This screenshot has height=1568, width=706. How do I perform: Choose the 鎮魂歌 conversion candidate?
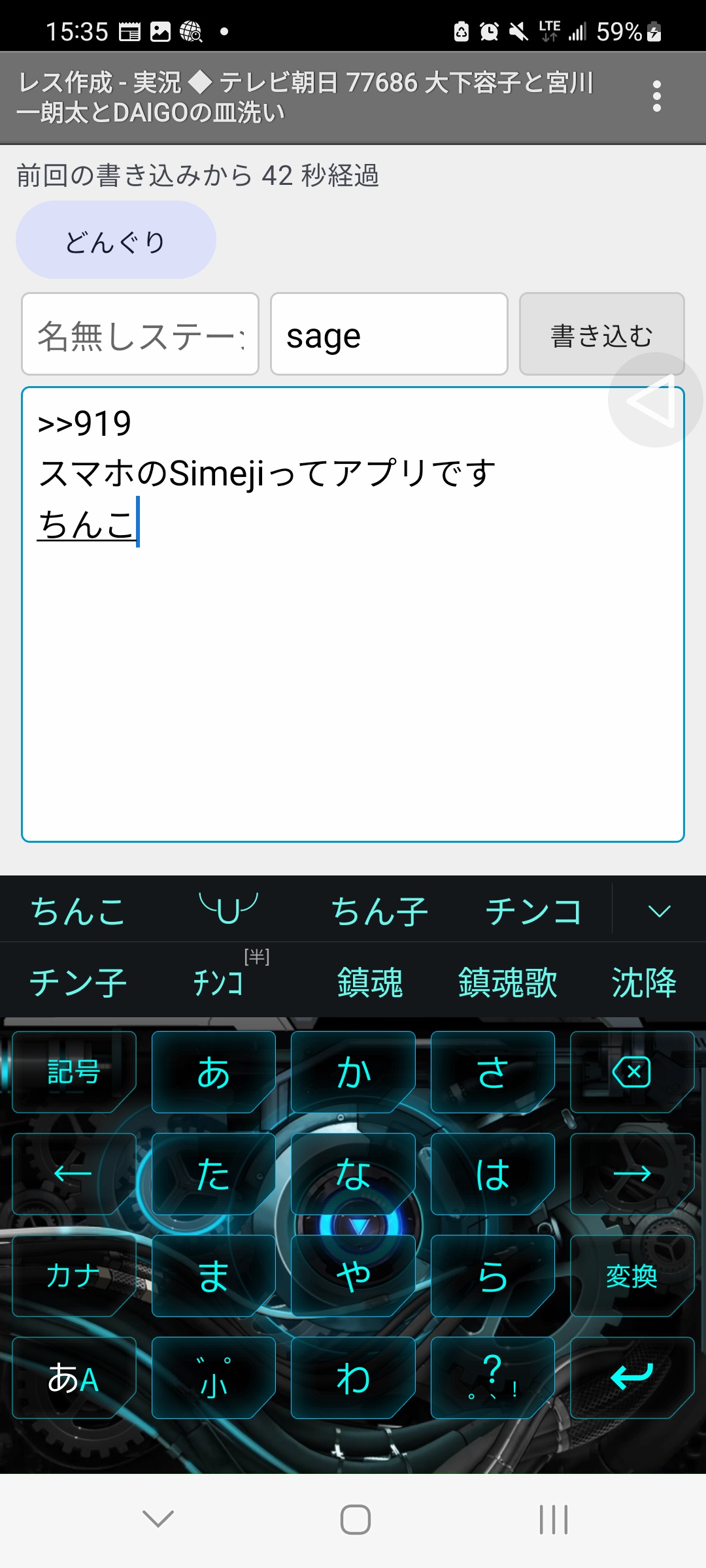(508, 982)
